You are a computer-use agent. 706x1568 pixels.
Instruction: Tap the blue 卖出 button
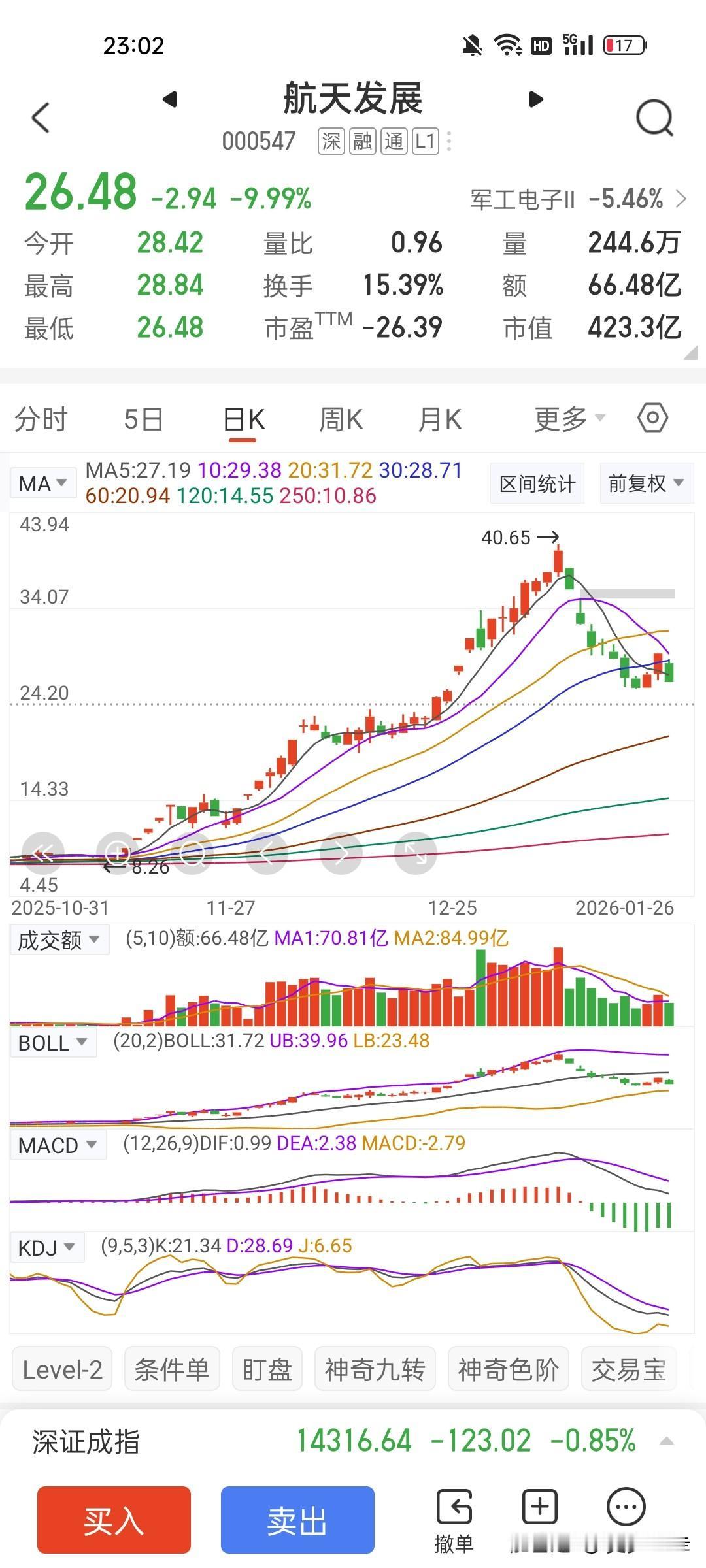(297, 1520)
